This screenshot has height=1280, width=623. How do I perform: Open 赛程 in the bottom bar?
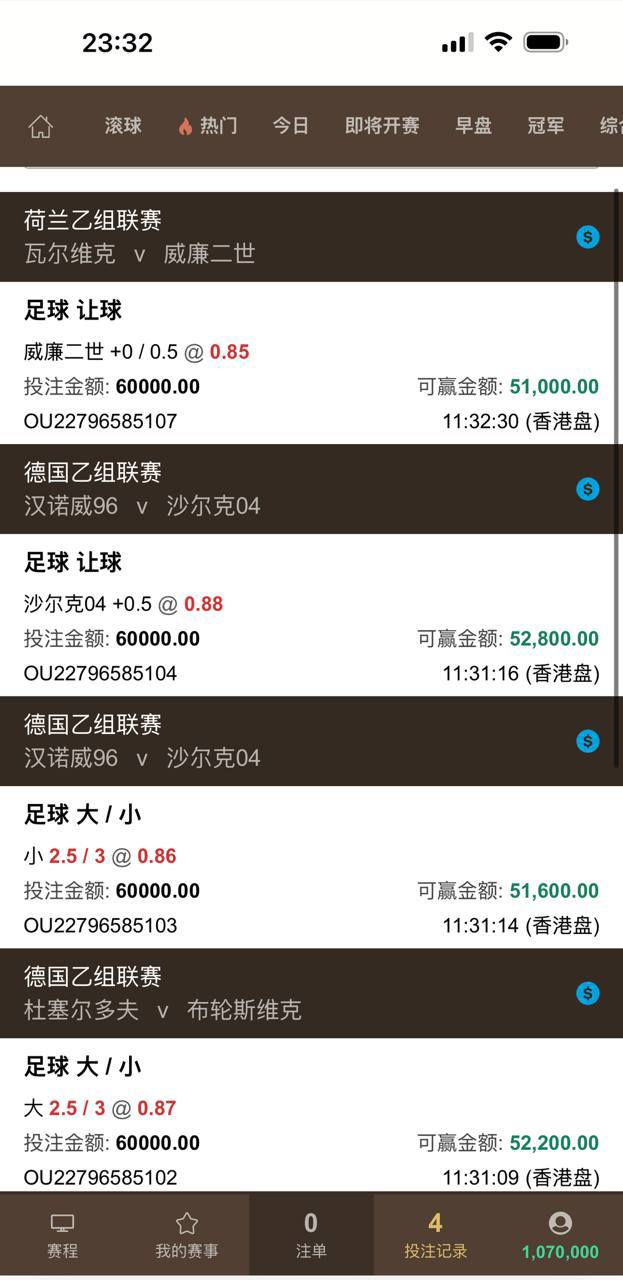coord(62,1236)
